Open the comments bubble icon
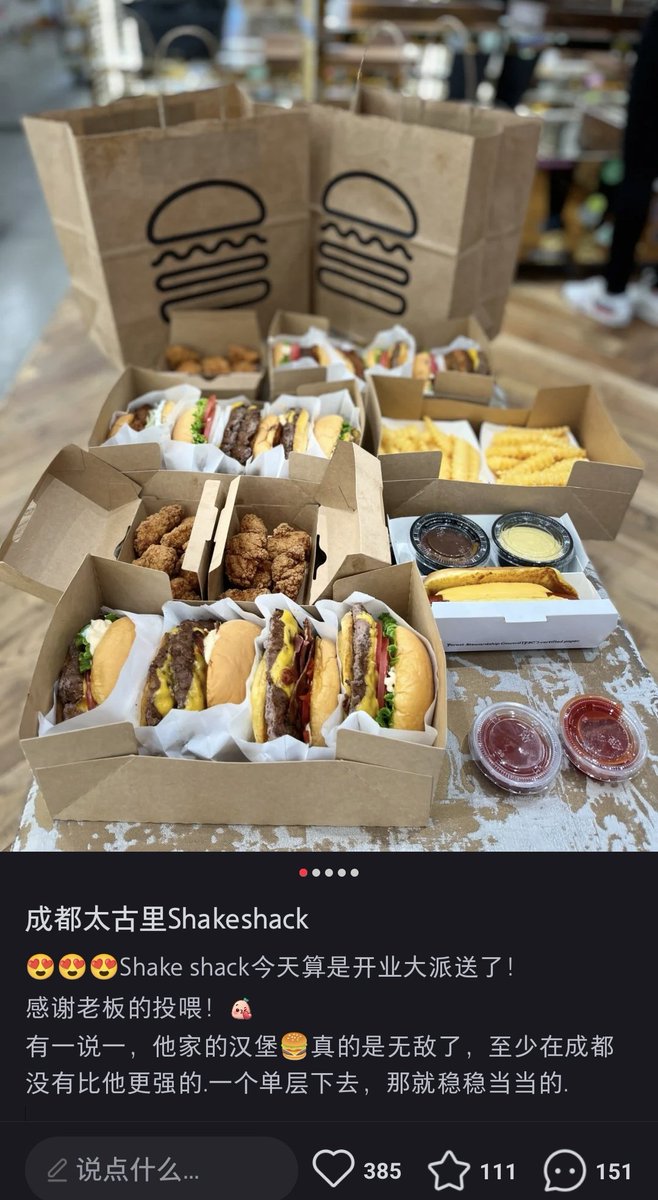 coord(565,1170)
